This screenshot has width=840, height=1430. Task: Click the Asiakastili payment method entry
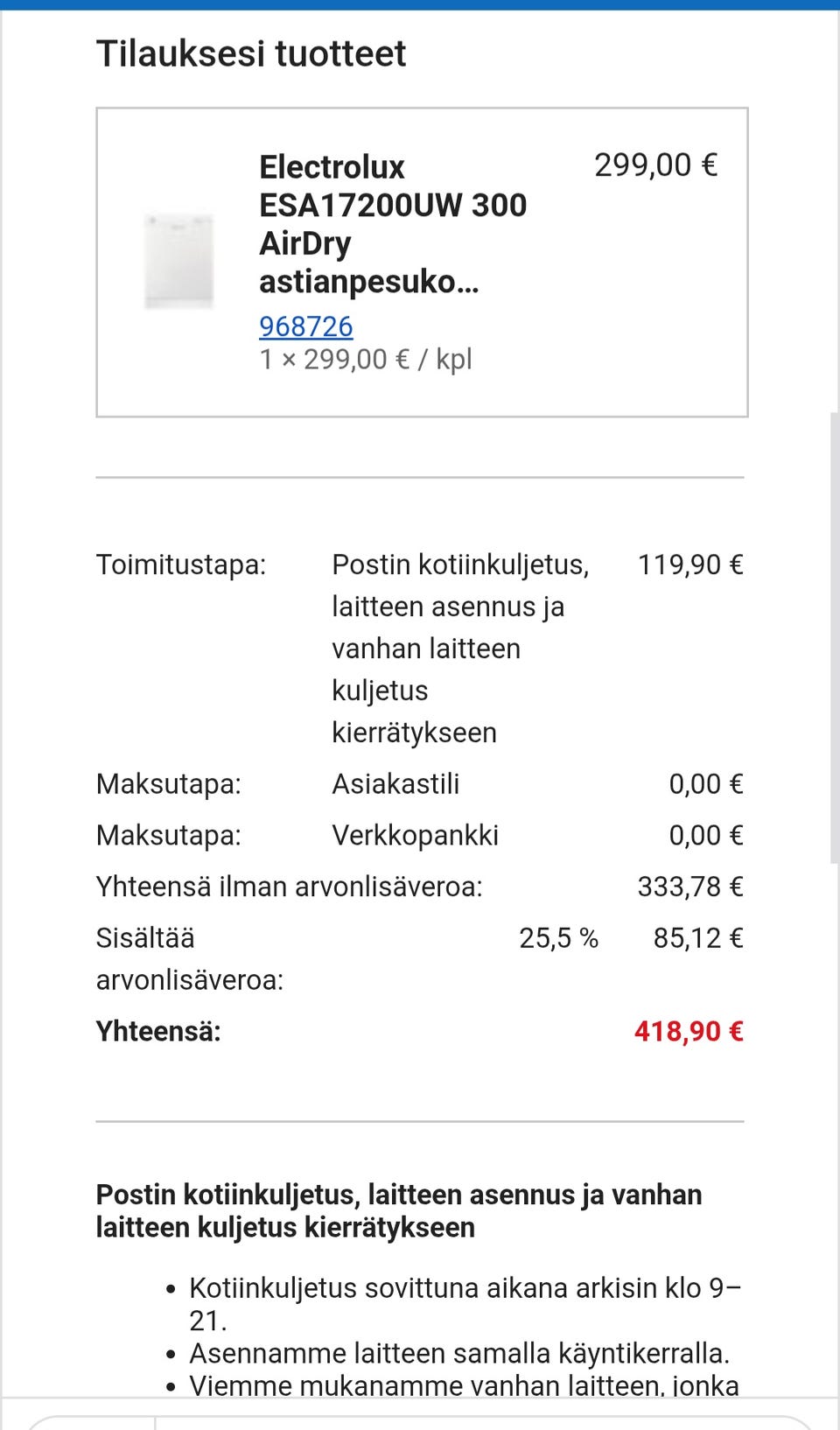397,785
